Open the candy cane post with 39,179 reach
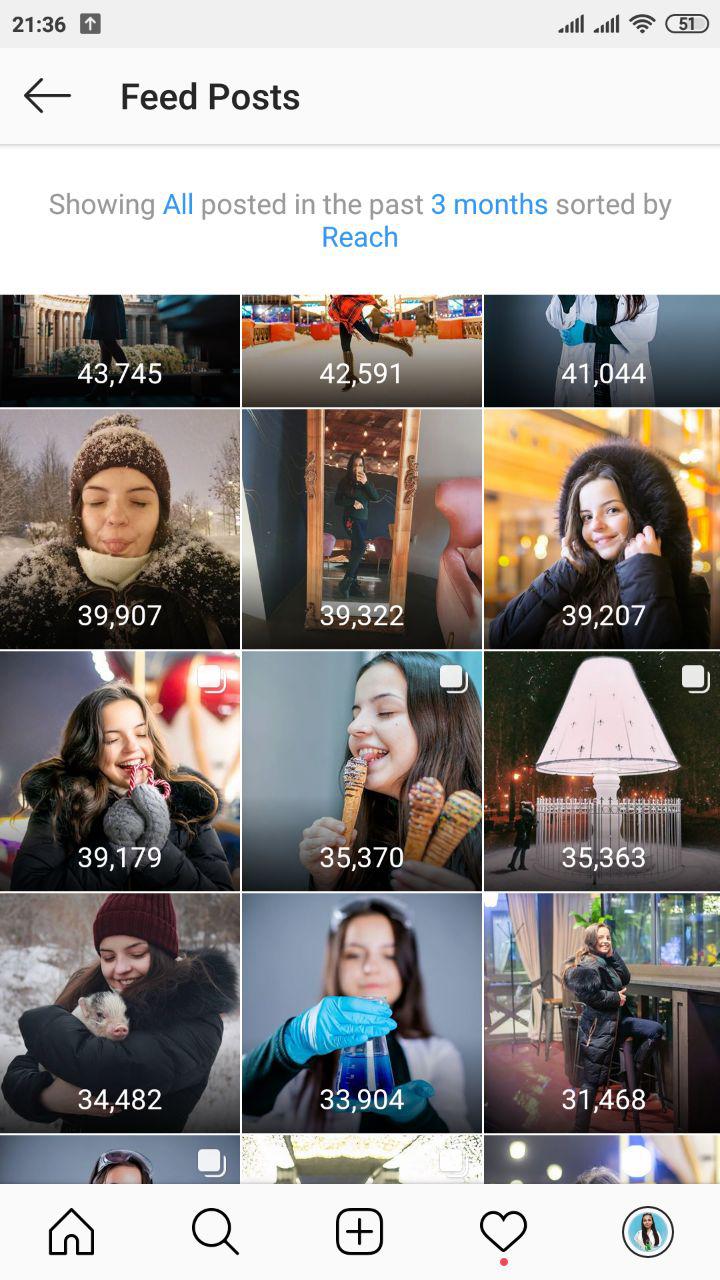 tap(120, 771)
